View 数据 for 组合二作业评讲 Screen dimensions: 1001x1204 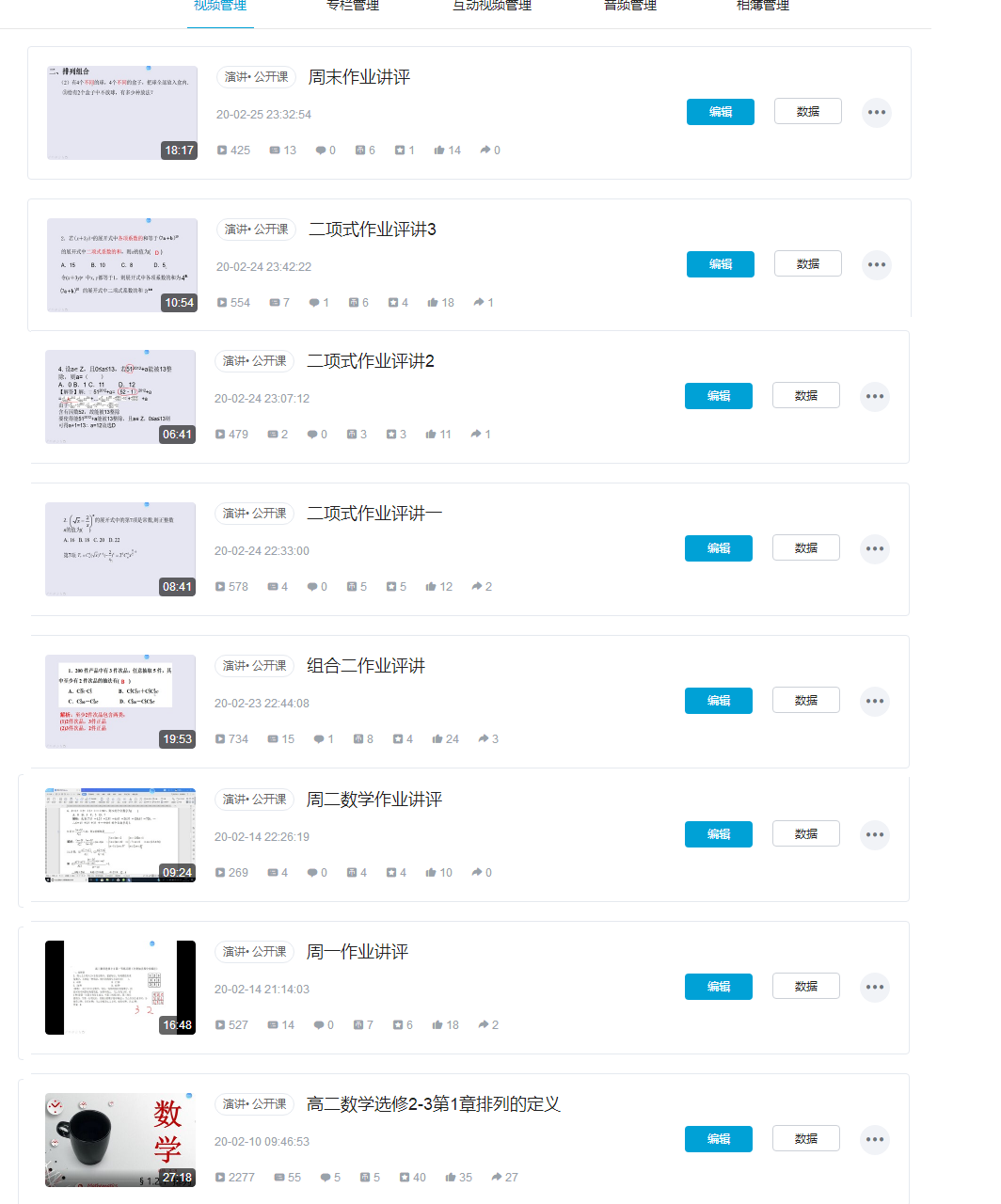[805, 700]
